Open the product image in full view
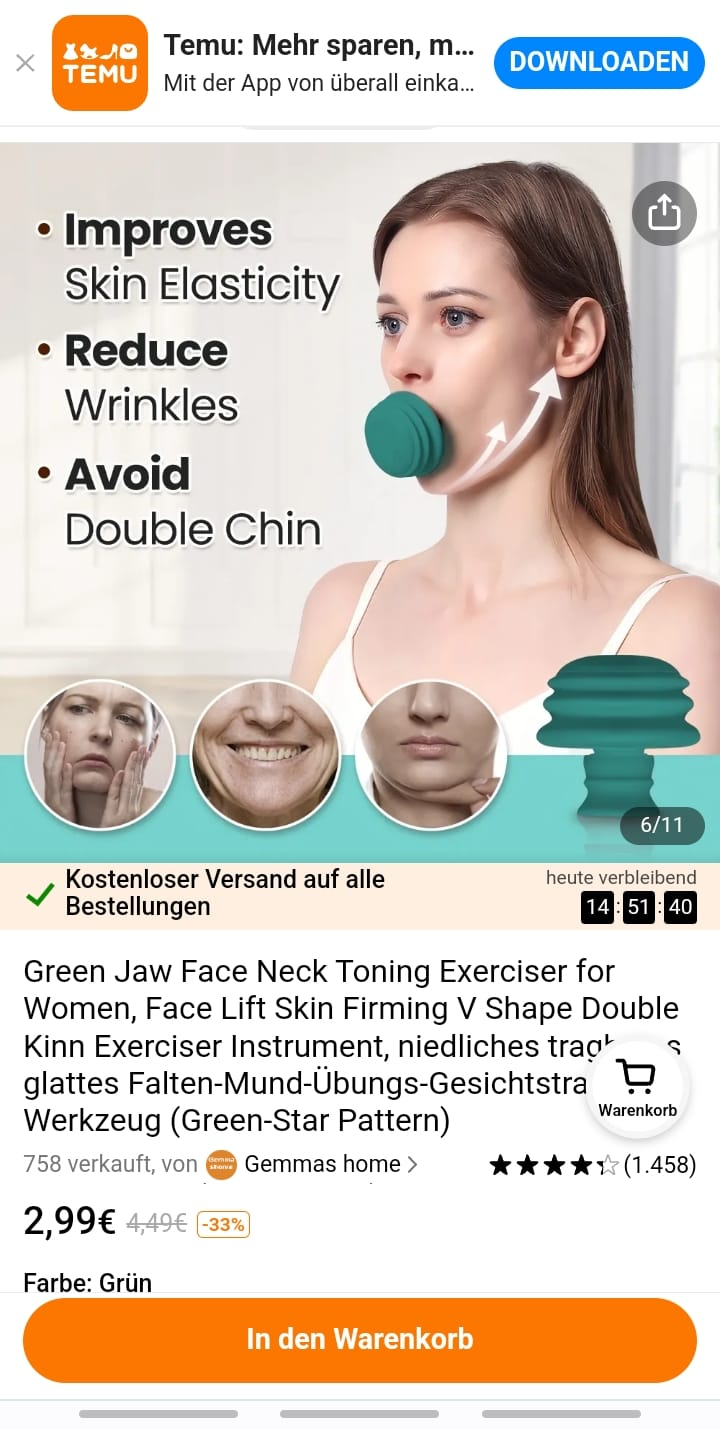Screen dimensions: 720x1429 click(360, 500)
